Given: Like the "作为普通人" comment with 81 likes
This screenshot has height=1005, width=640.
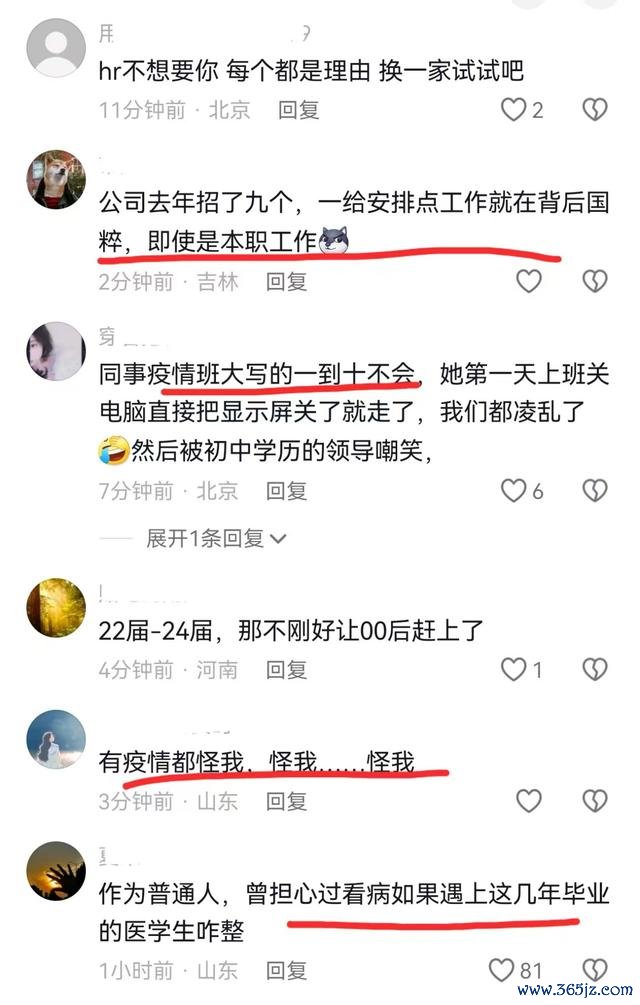Looking at the screenshot, I should click(501, 969).
